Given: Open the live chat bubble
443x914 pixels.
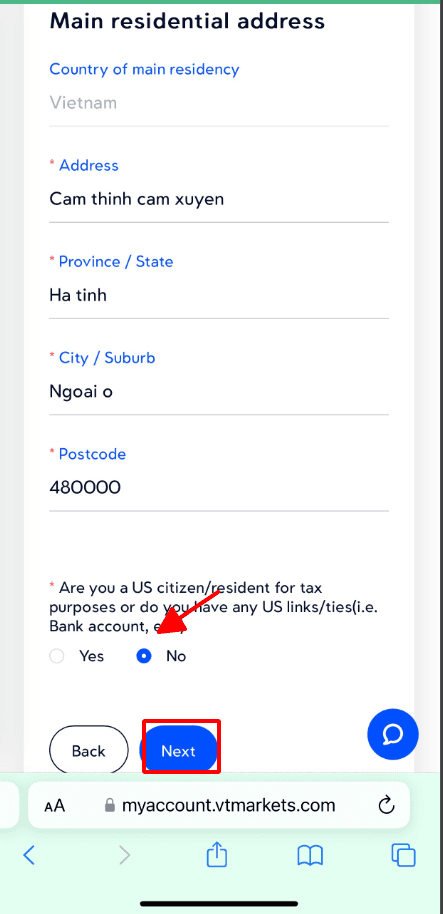Looking at the screenshot, I should (x=393, y=734).
